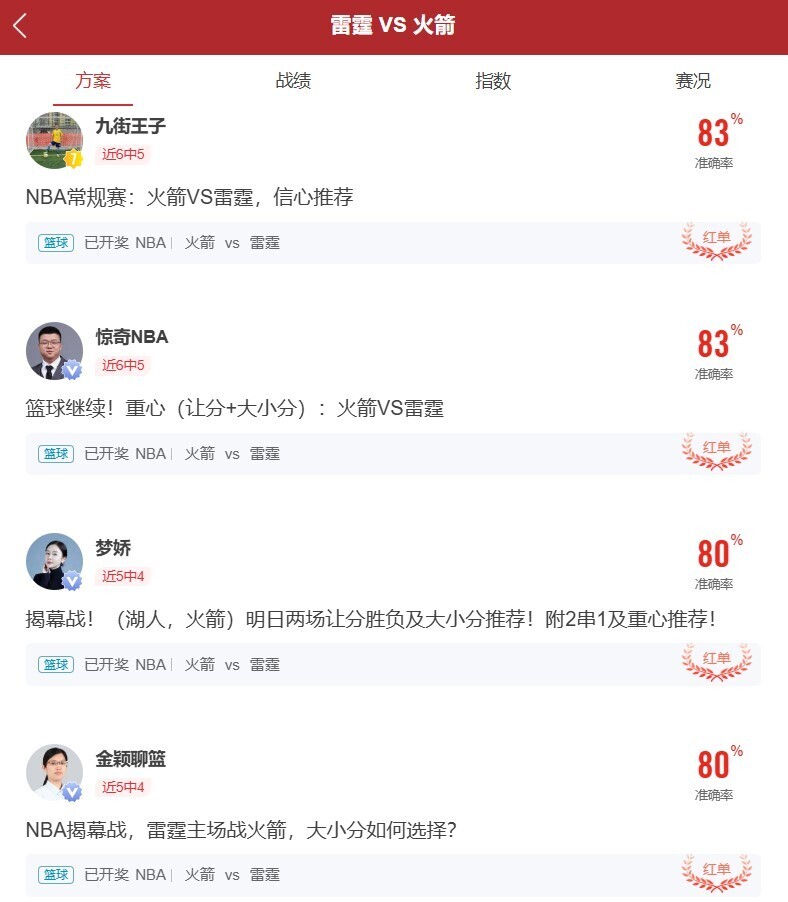
Task: Switch to the 战绩 tab
Action: coord(293,81)
